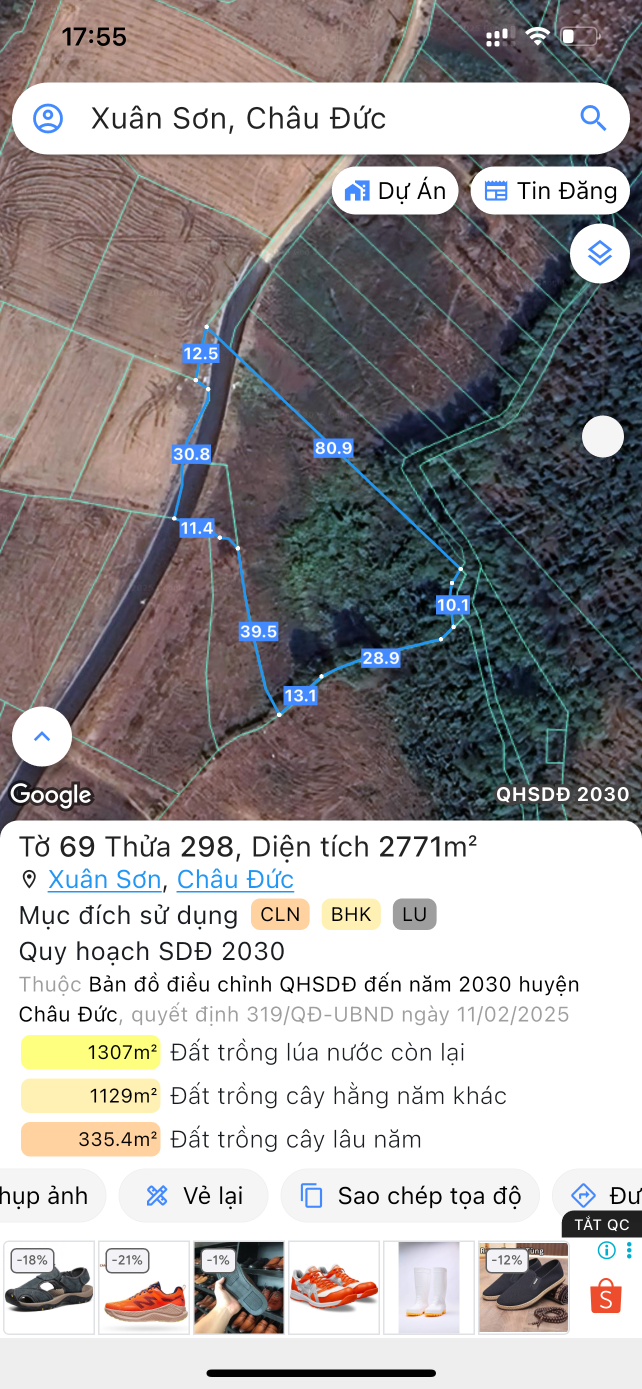This screenshot has height=1389, width=642.
Task: Tap the Shopee shopping bag icon
Action: pyautogui.click(x=605, y=1297)
